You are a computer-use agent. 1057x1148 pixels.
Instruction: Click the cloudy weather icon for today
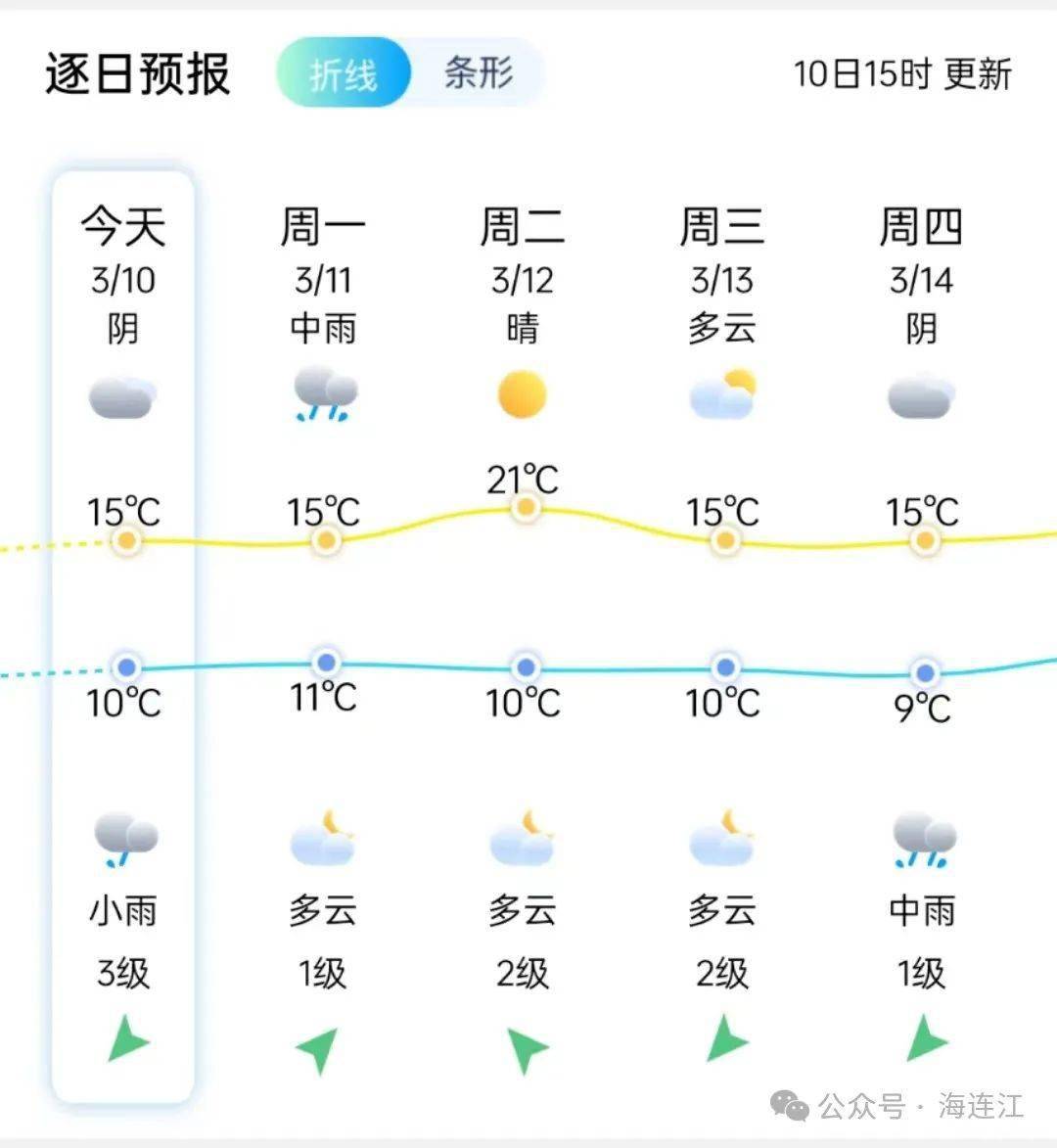tap(123, 396)
